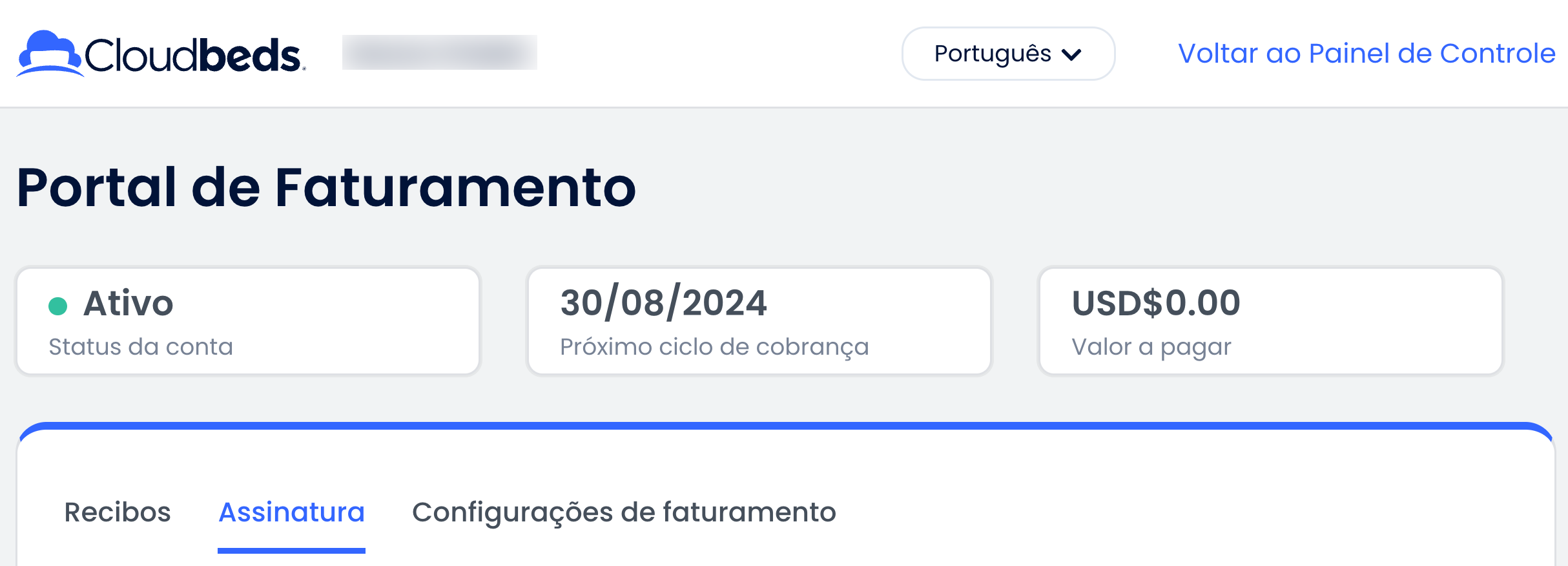Image resolution: width=1568 pixels, height=566 pixels.
Task: Open Configurações de faturamento tab
Action: click(x=624, y=512)
